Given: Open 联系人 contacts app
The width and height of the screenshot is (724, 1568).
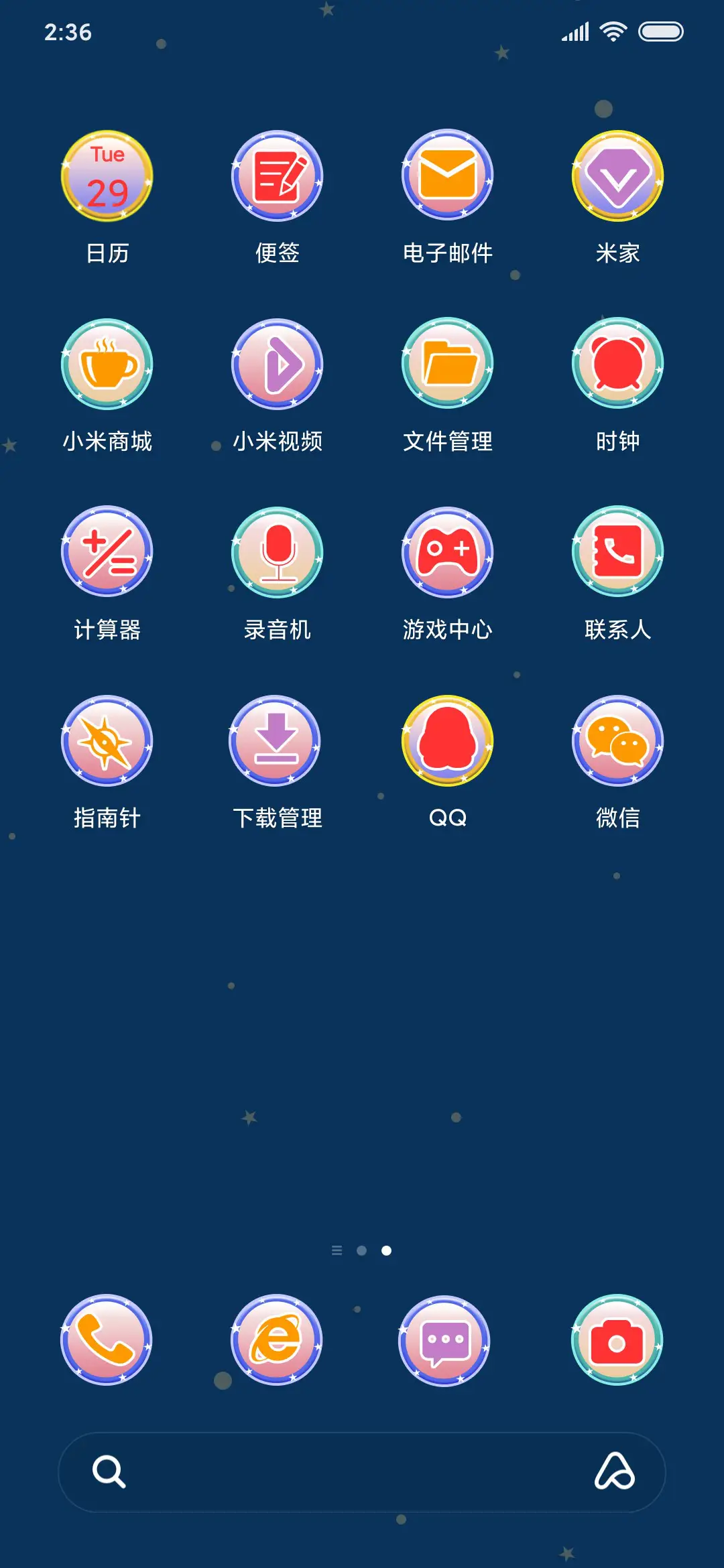Looking at the screenshot, I should 617,552.
